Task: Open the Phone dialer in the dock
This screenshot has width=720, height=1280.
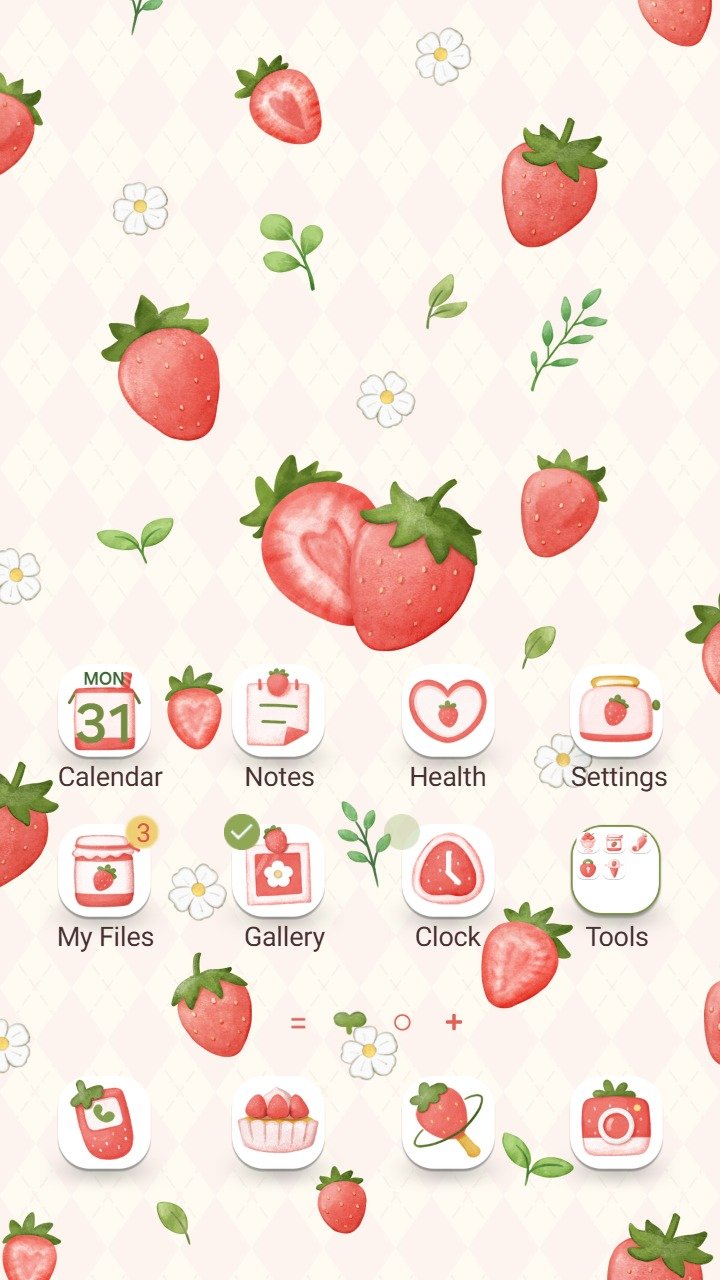Action: [x=104, y=1123]
